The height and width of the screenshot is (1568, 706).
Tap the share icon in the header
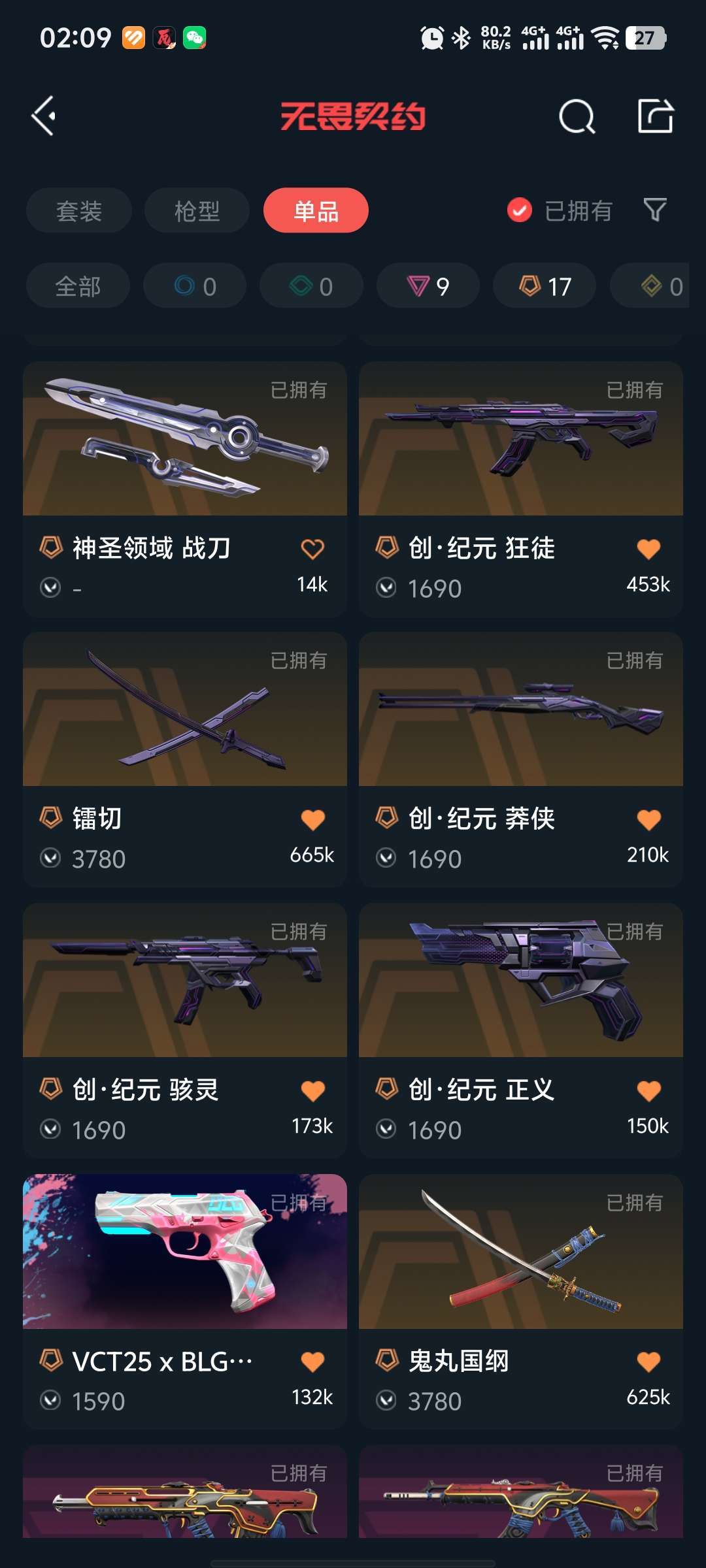(655, 116)
